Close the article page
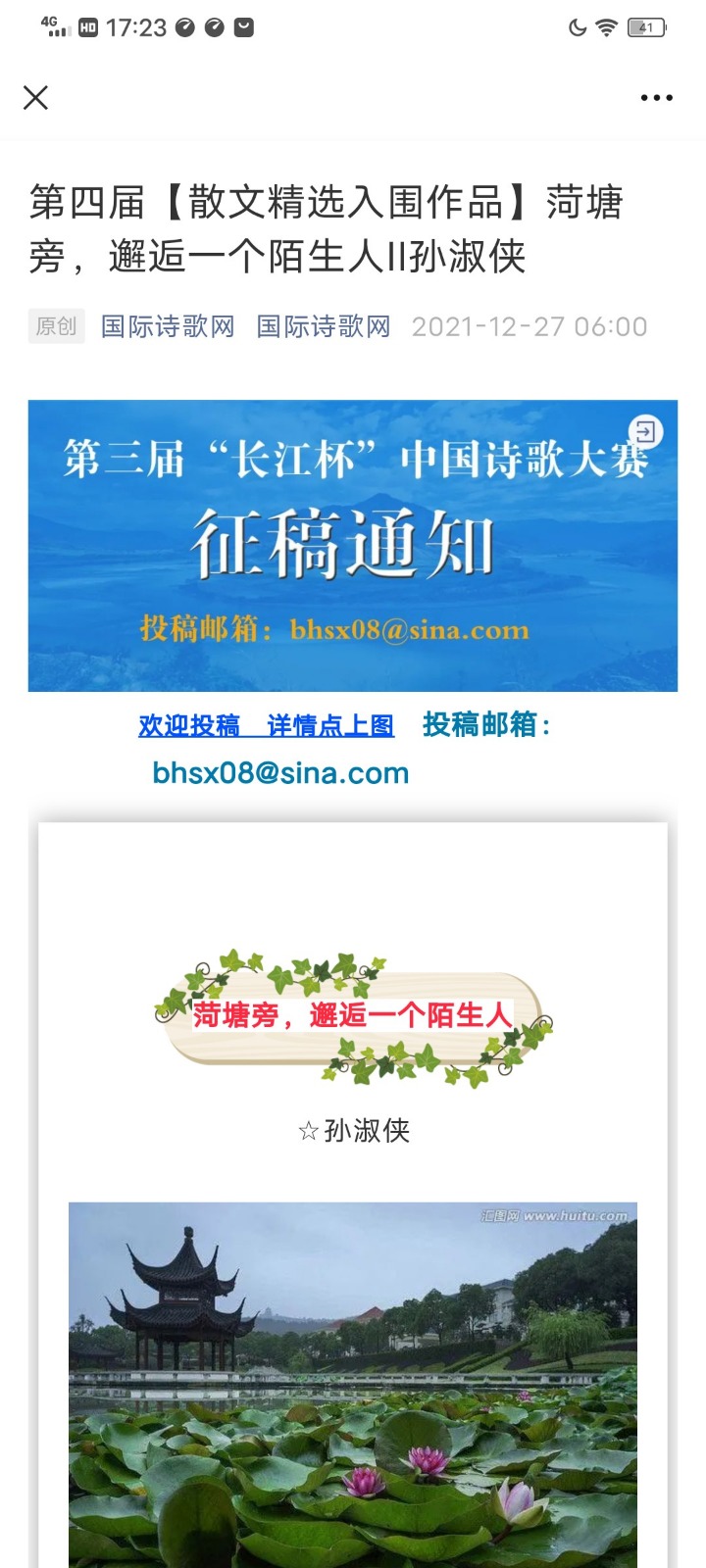Viewport: 706px width, 1568px height. pyautogui.click(x=36, y=97)
